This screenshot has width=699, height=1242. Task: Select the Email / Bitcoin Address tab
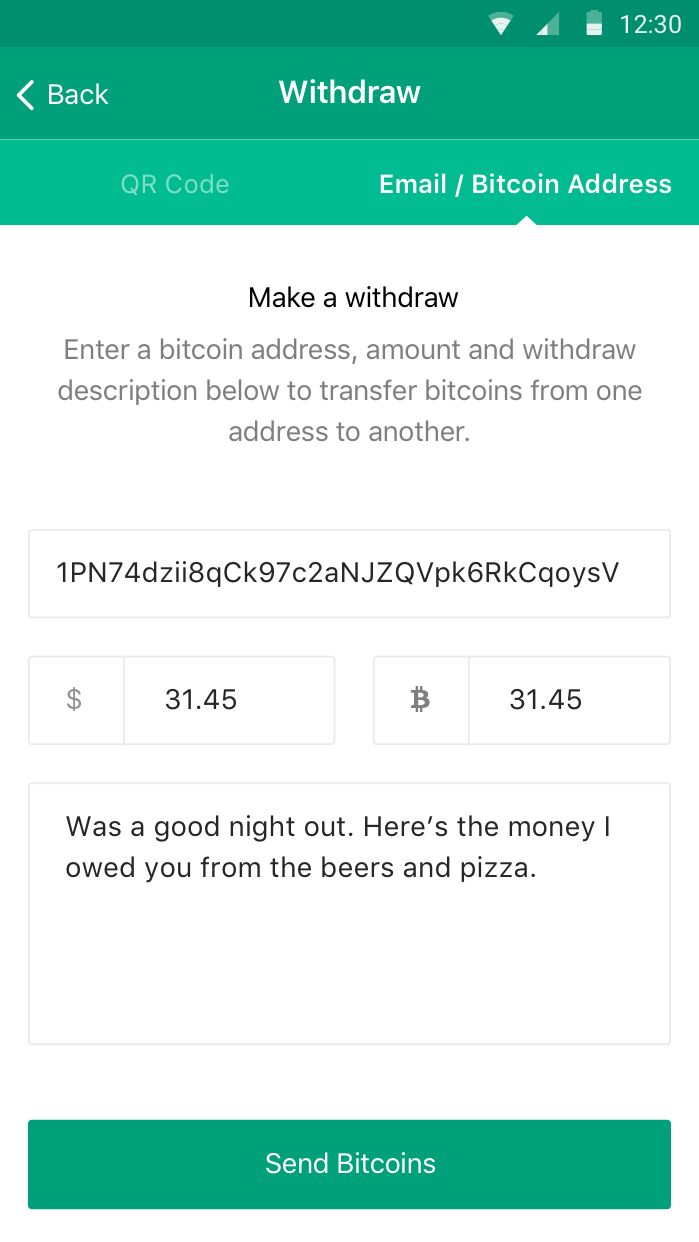pos(525,184)
